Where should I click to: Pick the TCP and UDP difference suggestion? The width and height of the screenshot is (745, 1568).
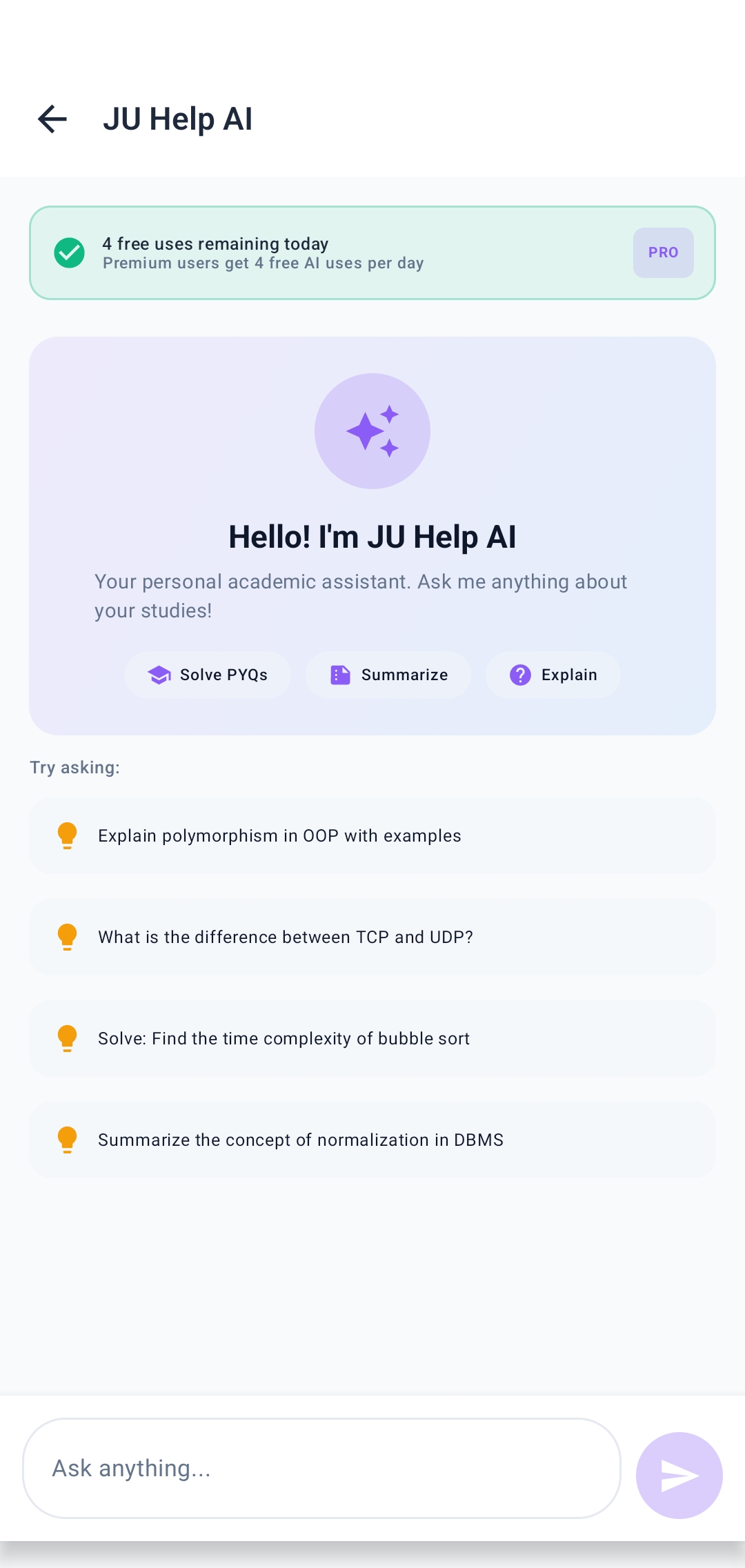pos(372,937)
